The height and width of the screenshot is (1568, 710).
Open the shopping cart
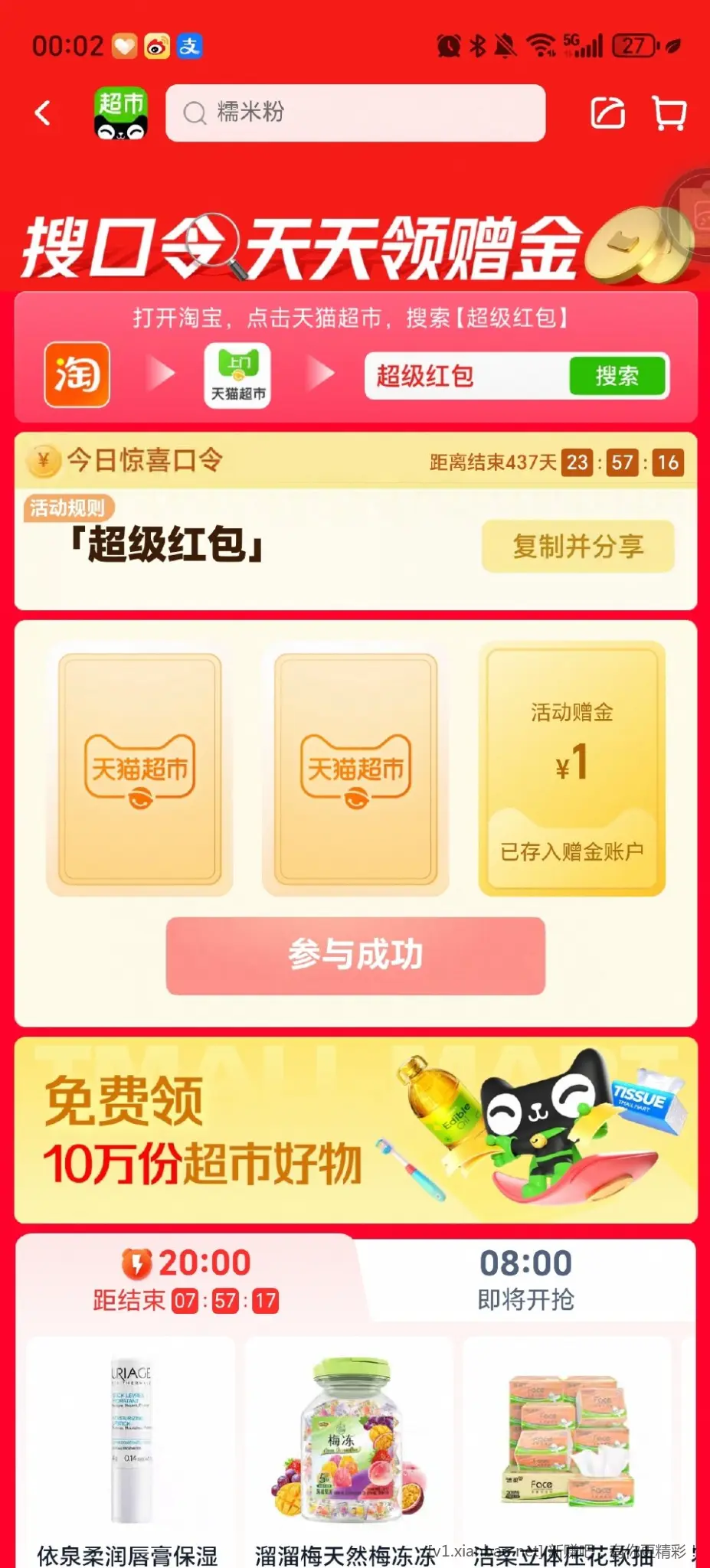[x=669, y=113]
